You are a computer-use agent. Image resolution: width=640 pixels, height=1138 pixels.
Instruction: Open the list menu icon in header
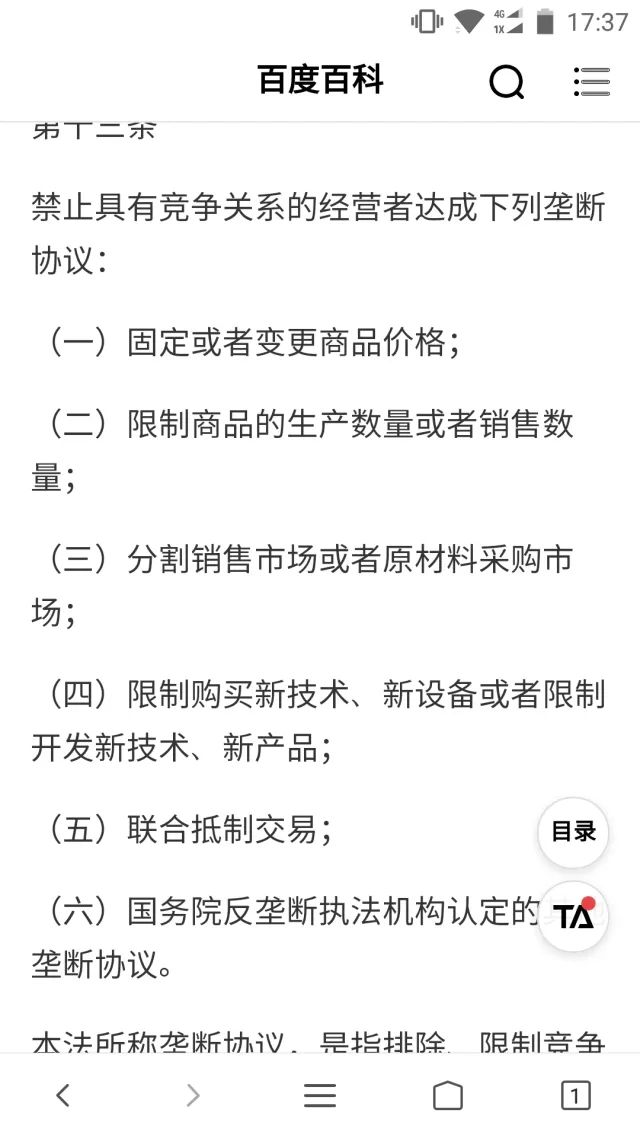tap(591, 82)
